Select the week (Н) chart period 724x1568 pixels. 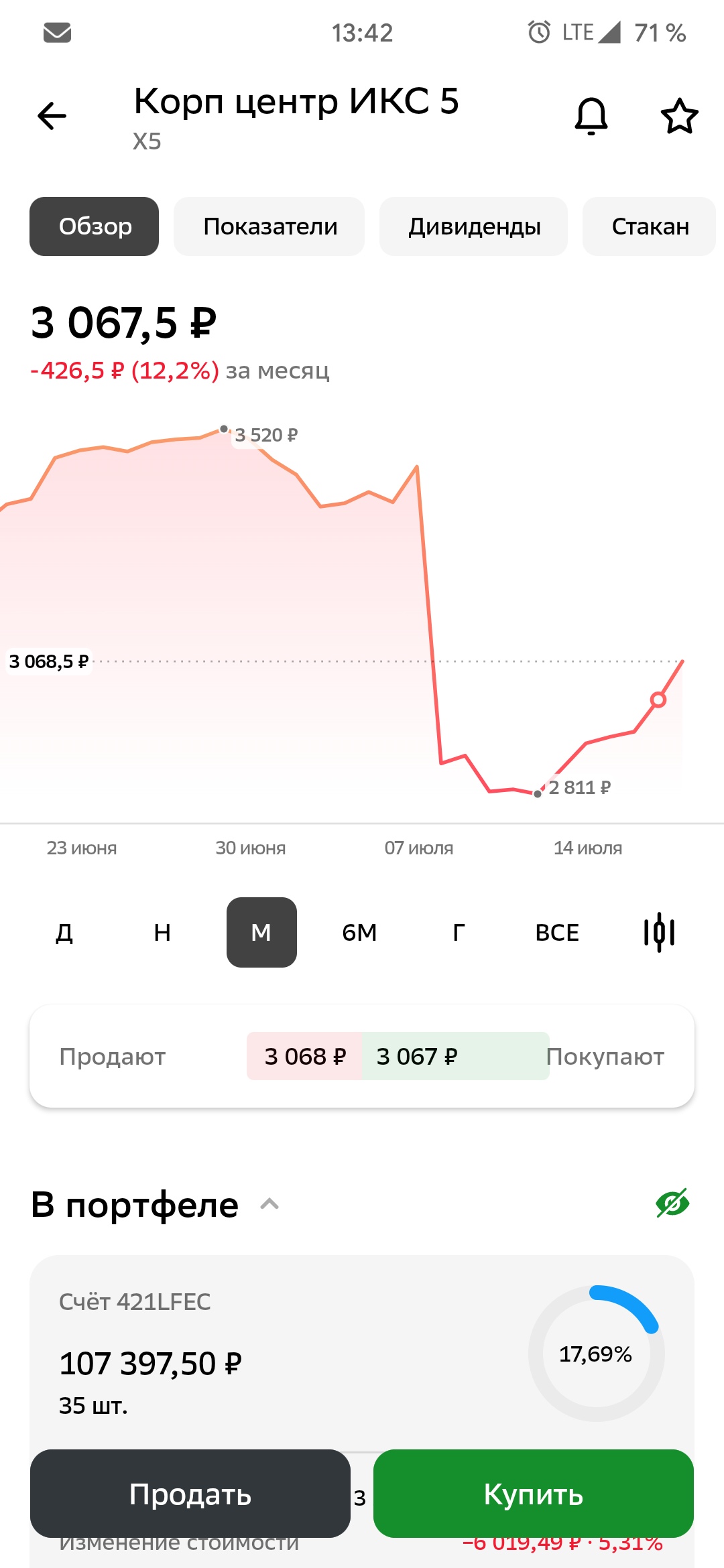162,932
